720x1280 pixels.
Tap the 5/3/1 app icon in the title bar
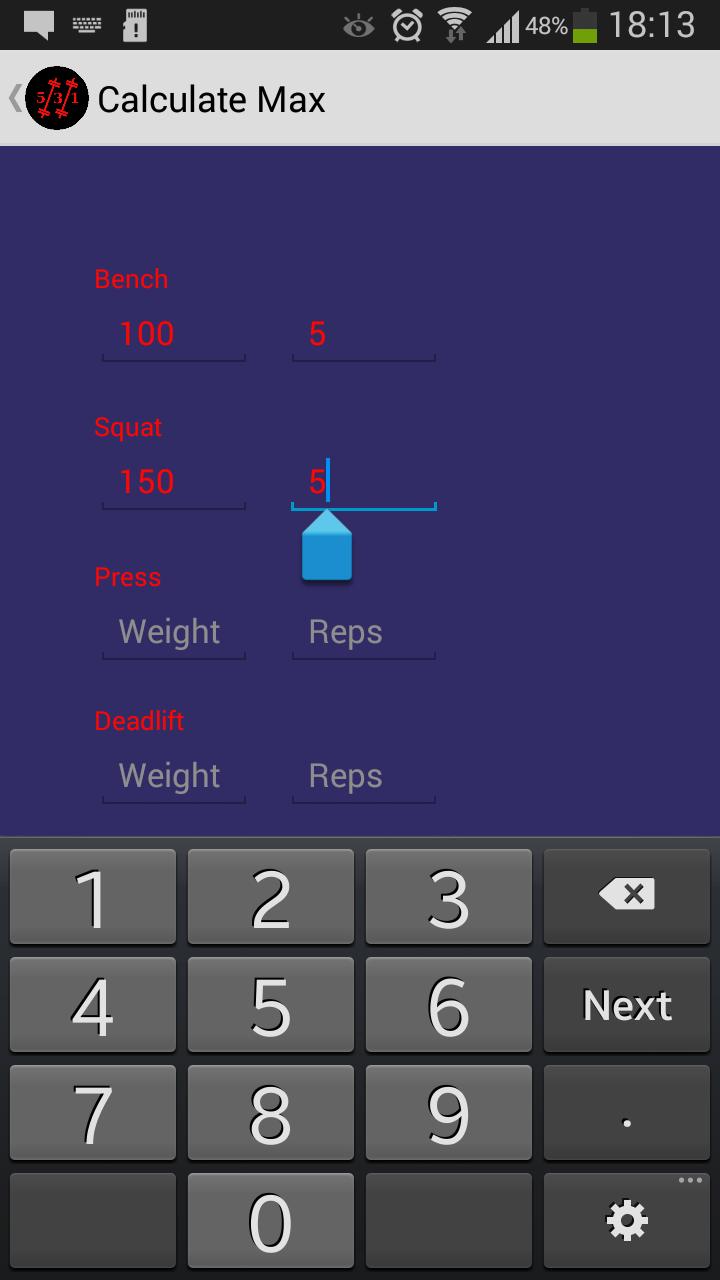[57, 97]
